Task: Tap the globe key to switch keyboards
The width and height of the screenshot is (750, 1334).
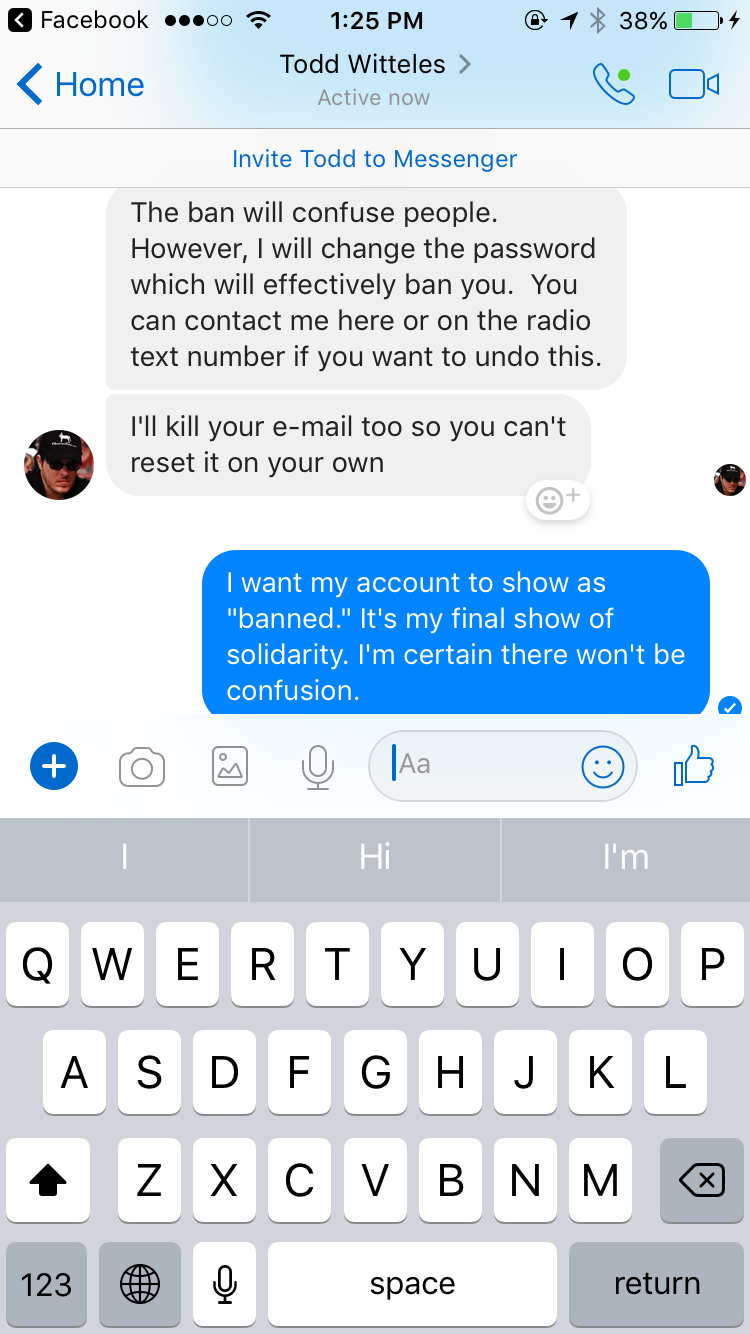Action: tap(139, 1284)
